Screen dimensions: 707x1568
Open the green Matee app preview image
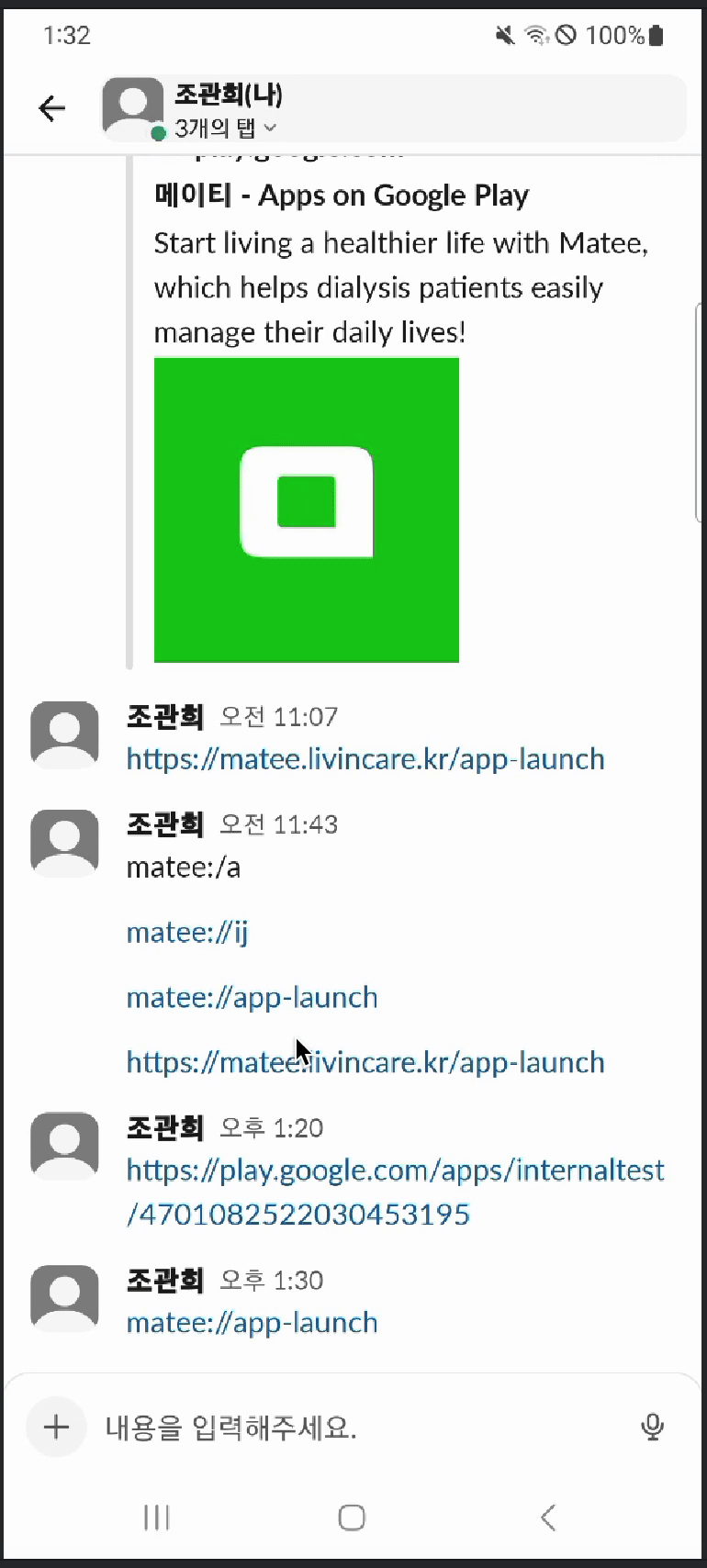(x=307, y=510)
